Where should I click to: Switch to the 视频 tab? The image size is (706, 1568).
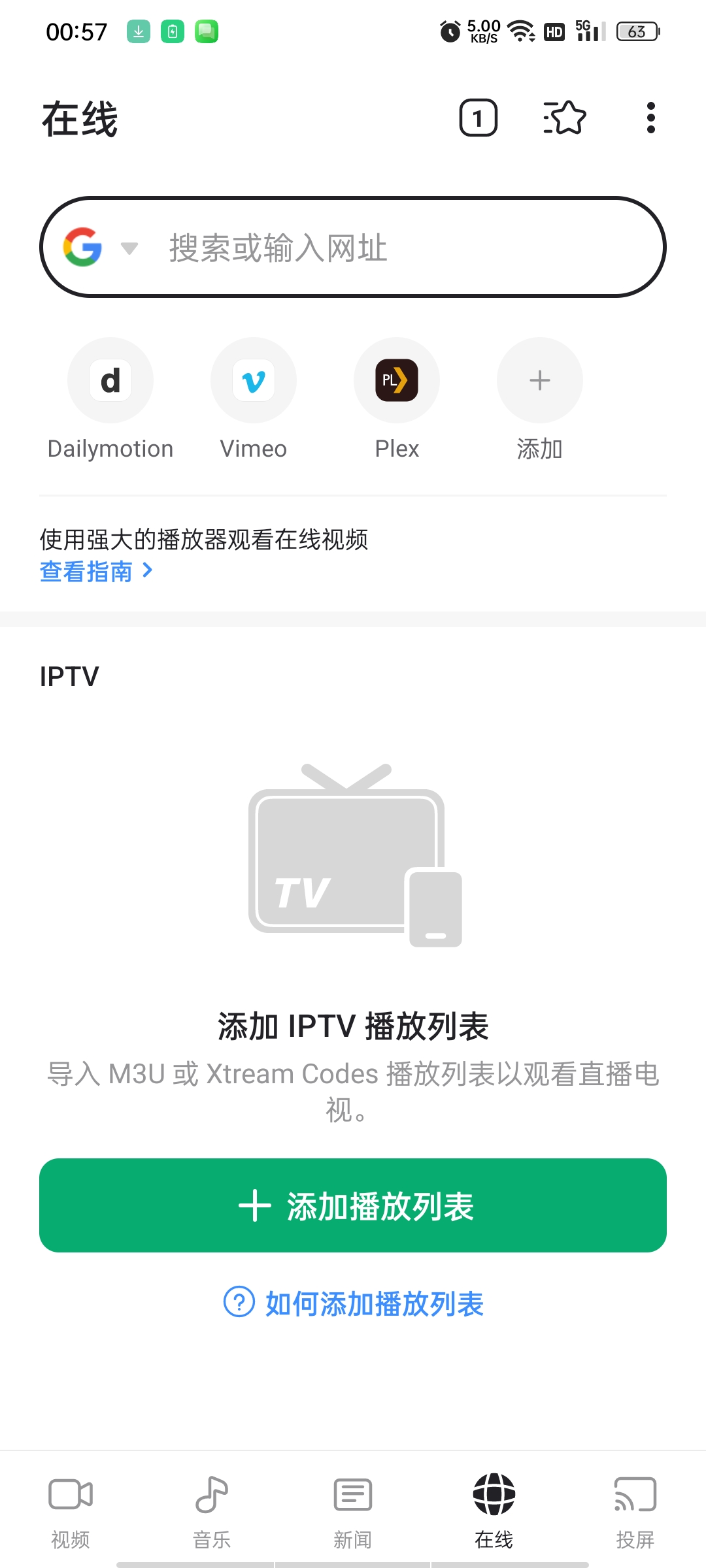click(x=71, y=1511)
